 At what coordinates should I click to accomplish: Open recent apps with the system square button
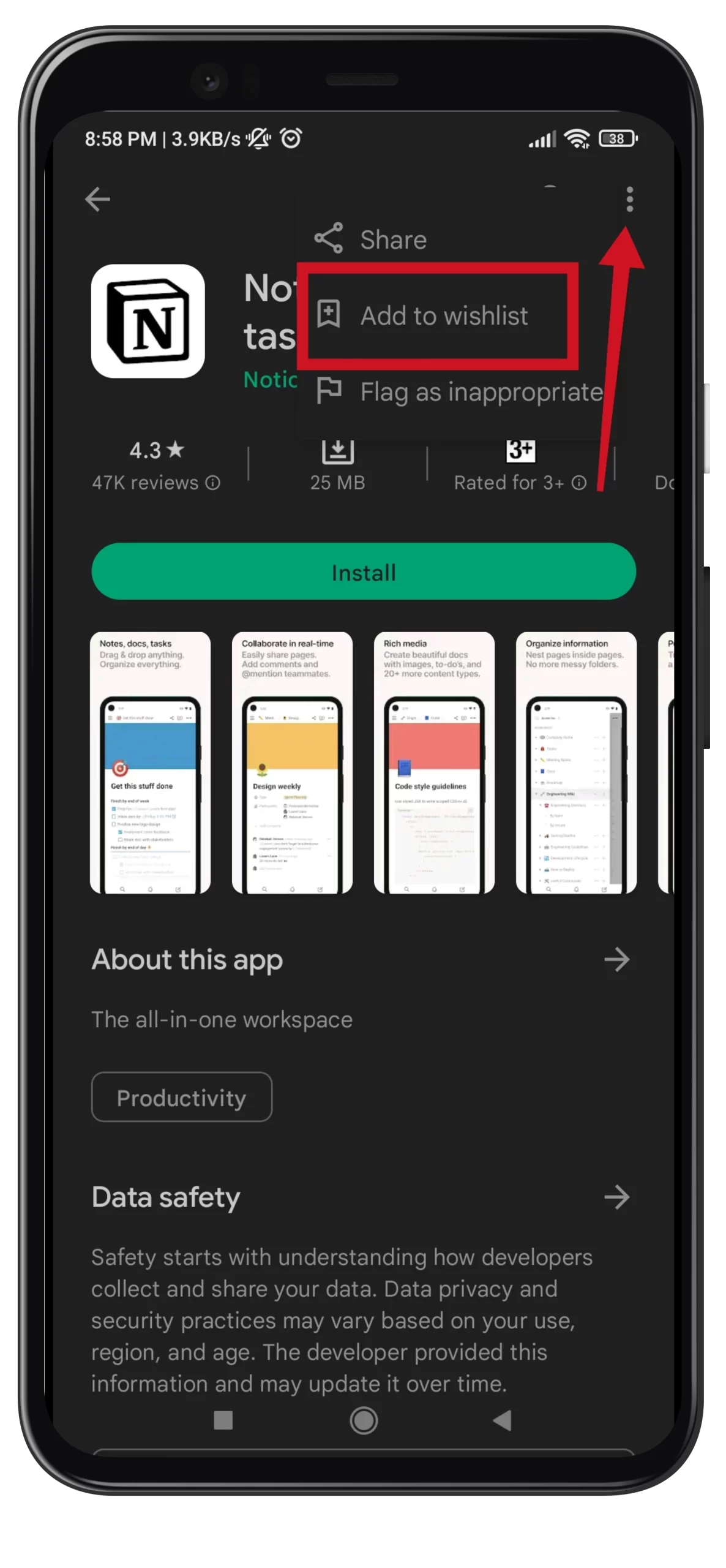click(223, 1420)
